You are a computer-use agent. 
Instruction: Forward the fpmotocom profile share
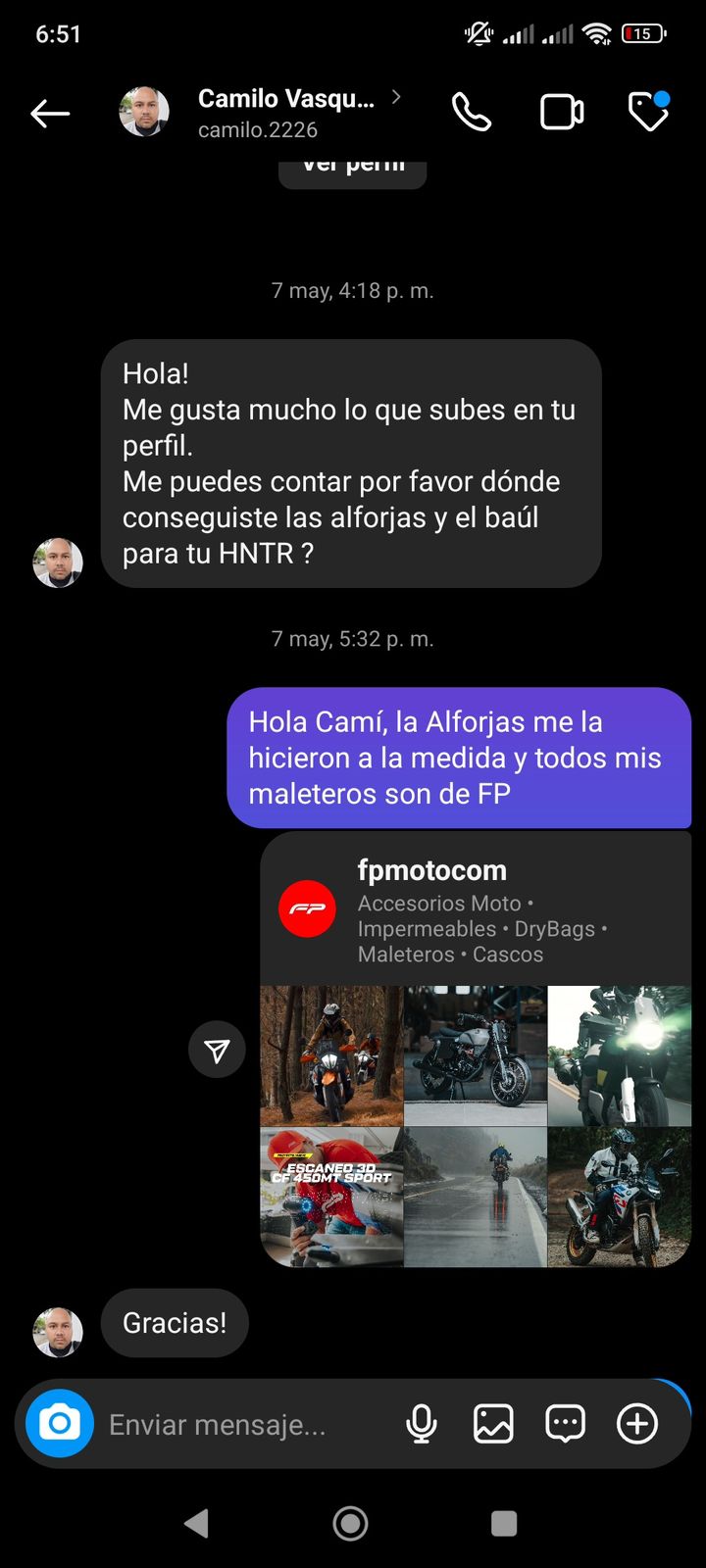click(217, 1051)
